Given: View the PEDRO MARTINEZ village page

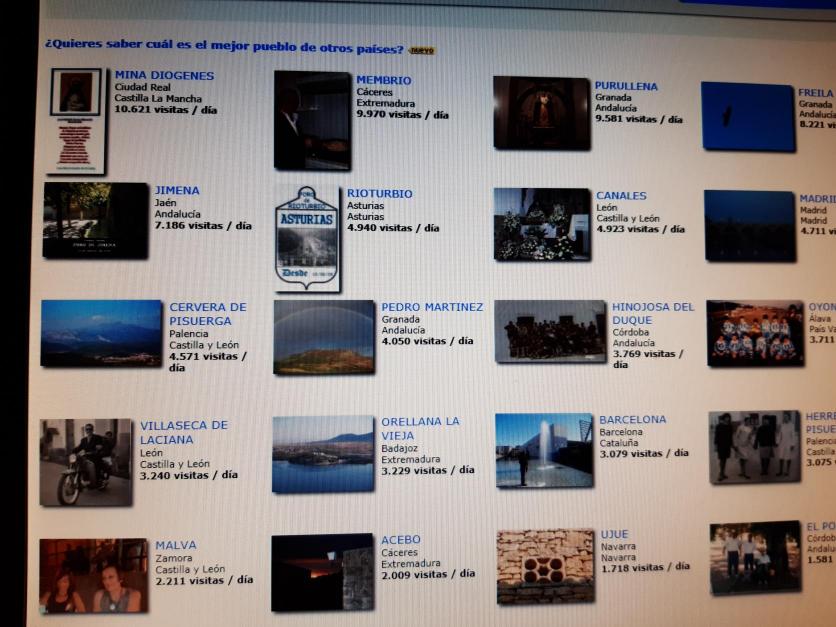Looking at the screenshot, I should tap(432, 307).
